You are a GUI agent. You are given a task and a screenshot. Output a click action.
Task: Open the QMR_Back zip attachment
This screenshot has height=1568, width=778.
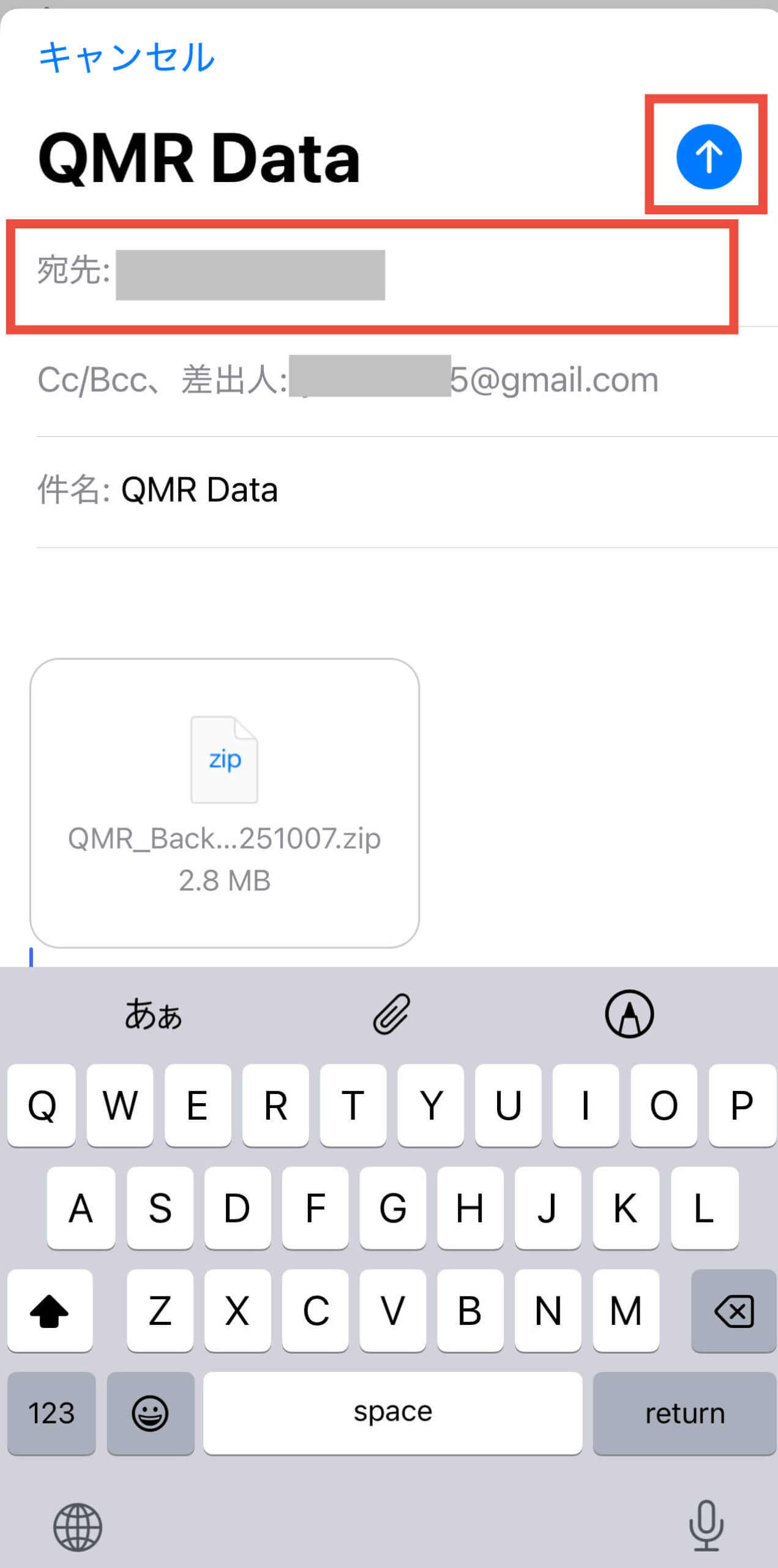(224, 802)
